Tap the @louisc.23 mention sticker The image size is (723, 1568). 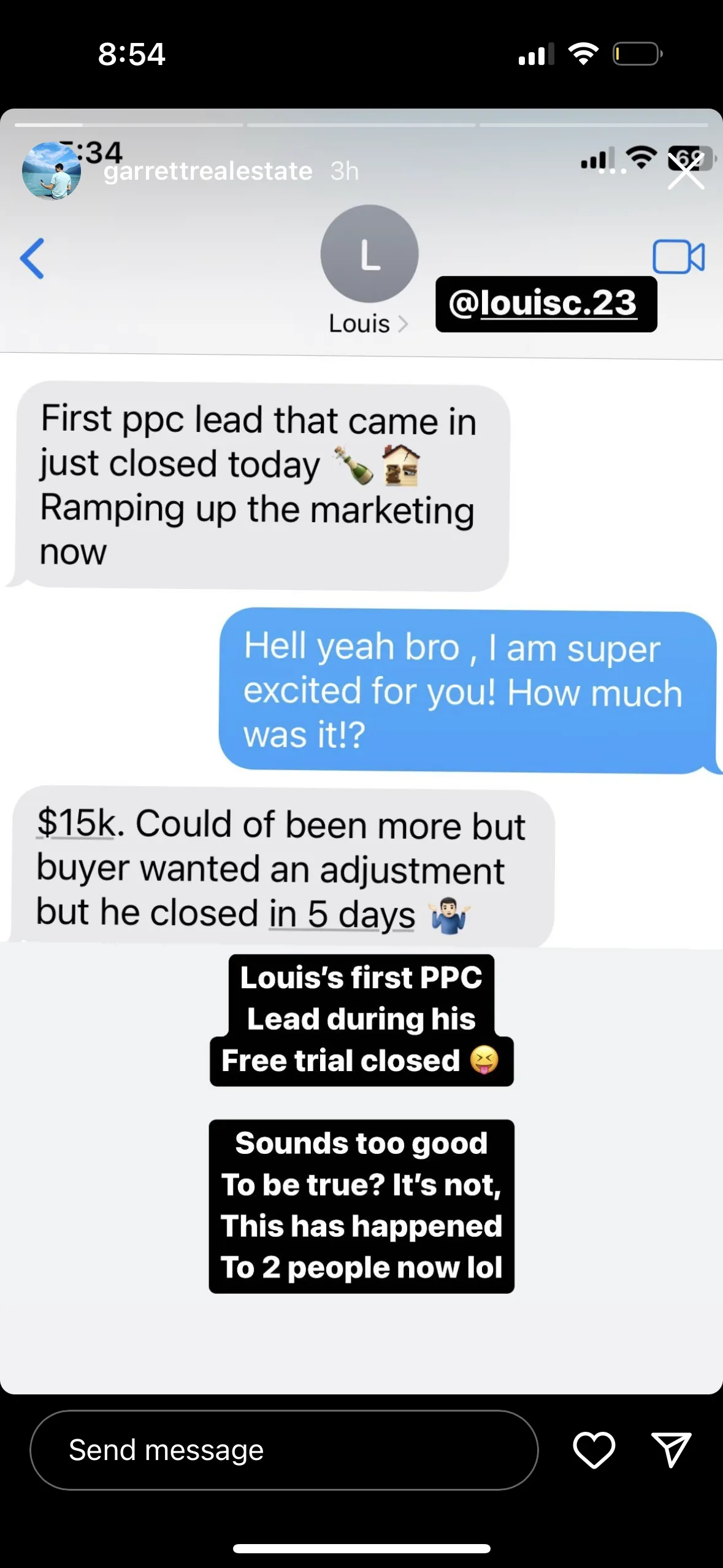pyautogui.click(x=546, y=304)
